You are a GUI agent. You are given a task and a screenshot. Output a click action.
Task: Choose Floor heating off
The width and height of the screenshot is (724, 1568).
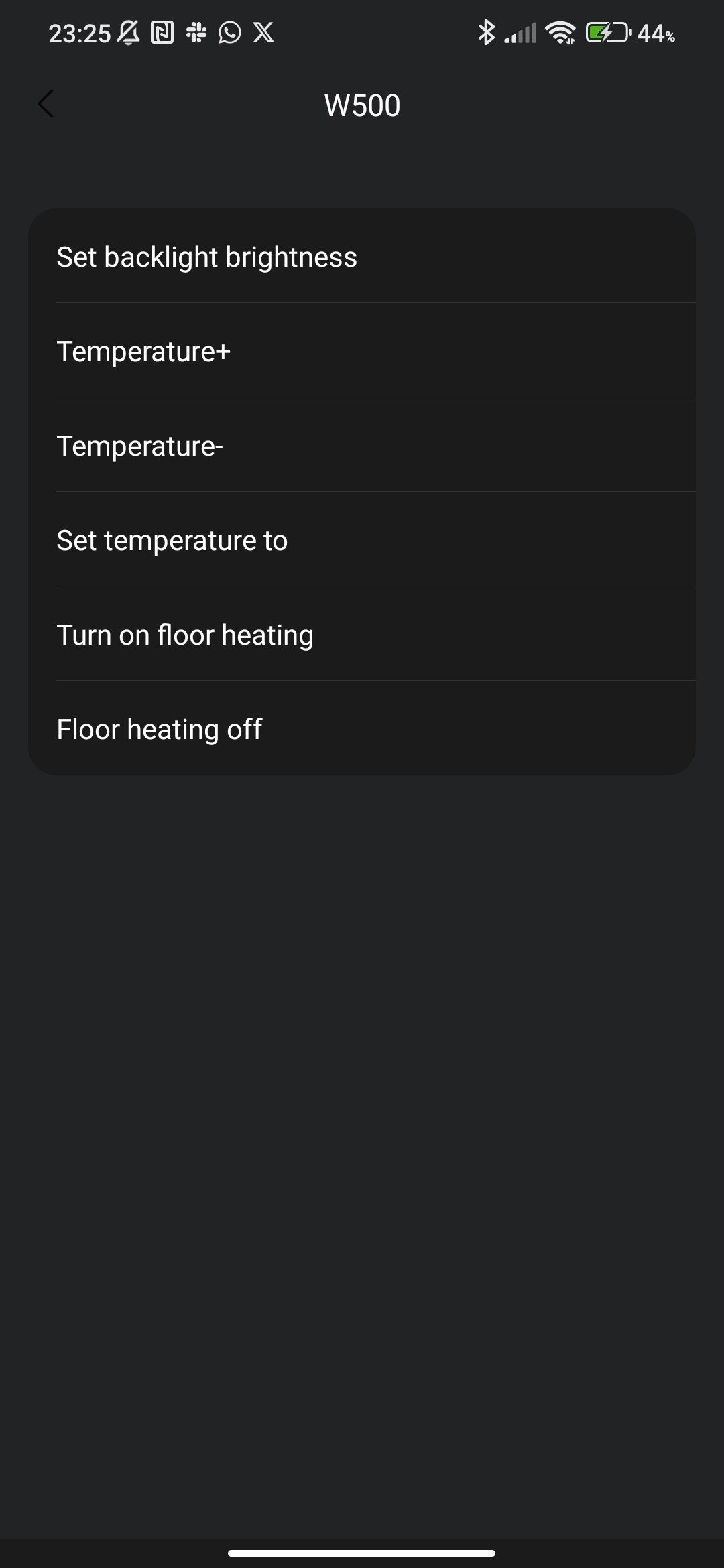pyautogui.click(x=361, y=730)
